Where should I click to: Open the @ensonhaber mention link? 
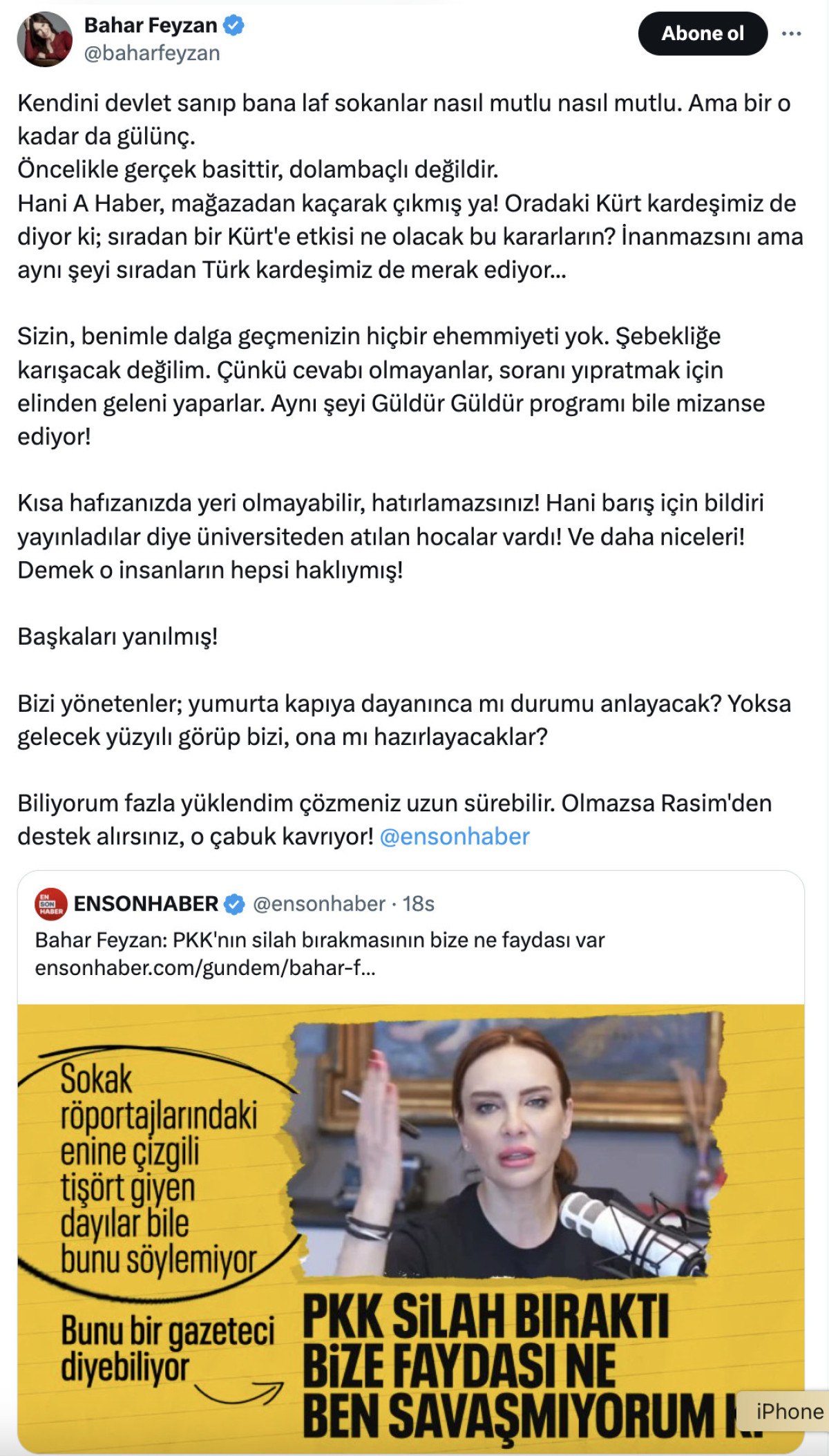pyautogui.click(x=455, y=837)
